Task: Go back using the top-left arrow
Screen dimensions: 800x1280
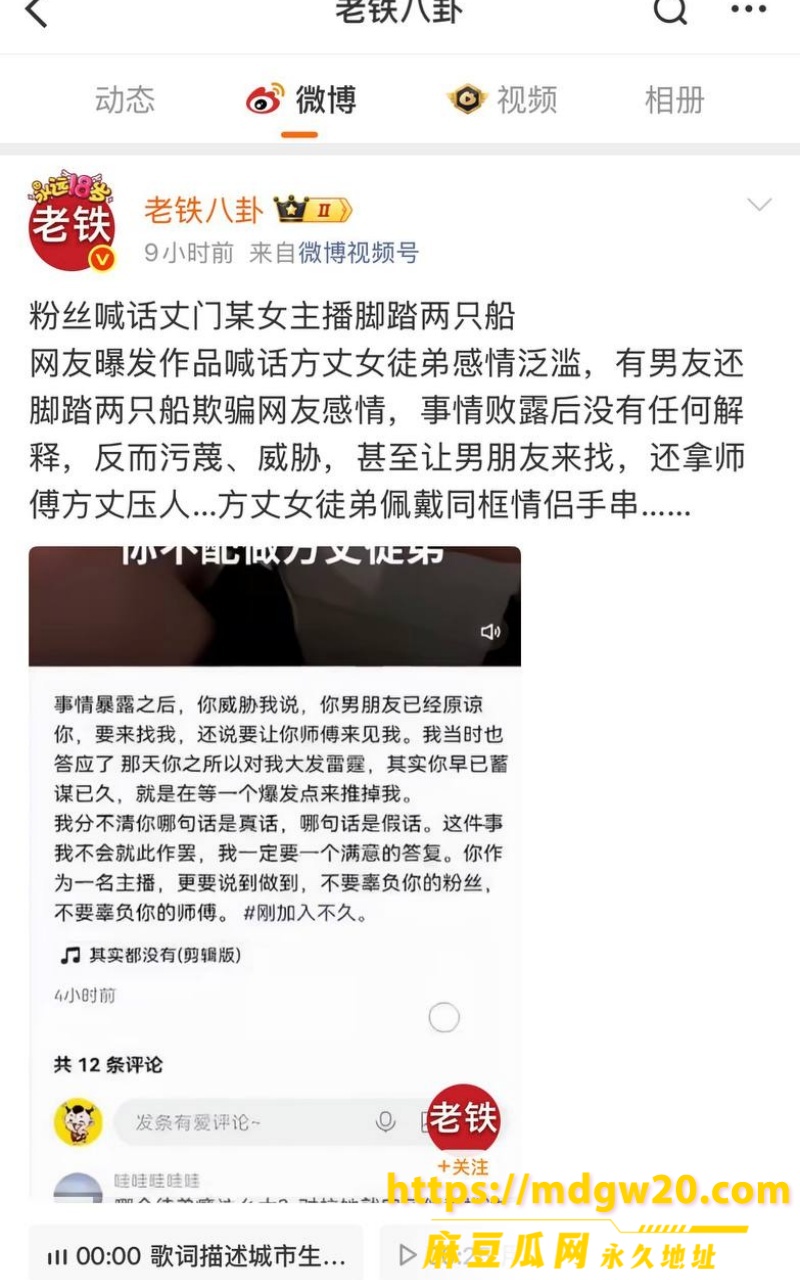Action: coord(36,13)
